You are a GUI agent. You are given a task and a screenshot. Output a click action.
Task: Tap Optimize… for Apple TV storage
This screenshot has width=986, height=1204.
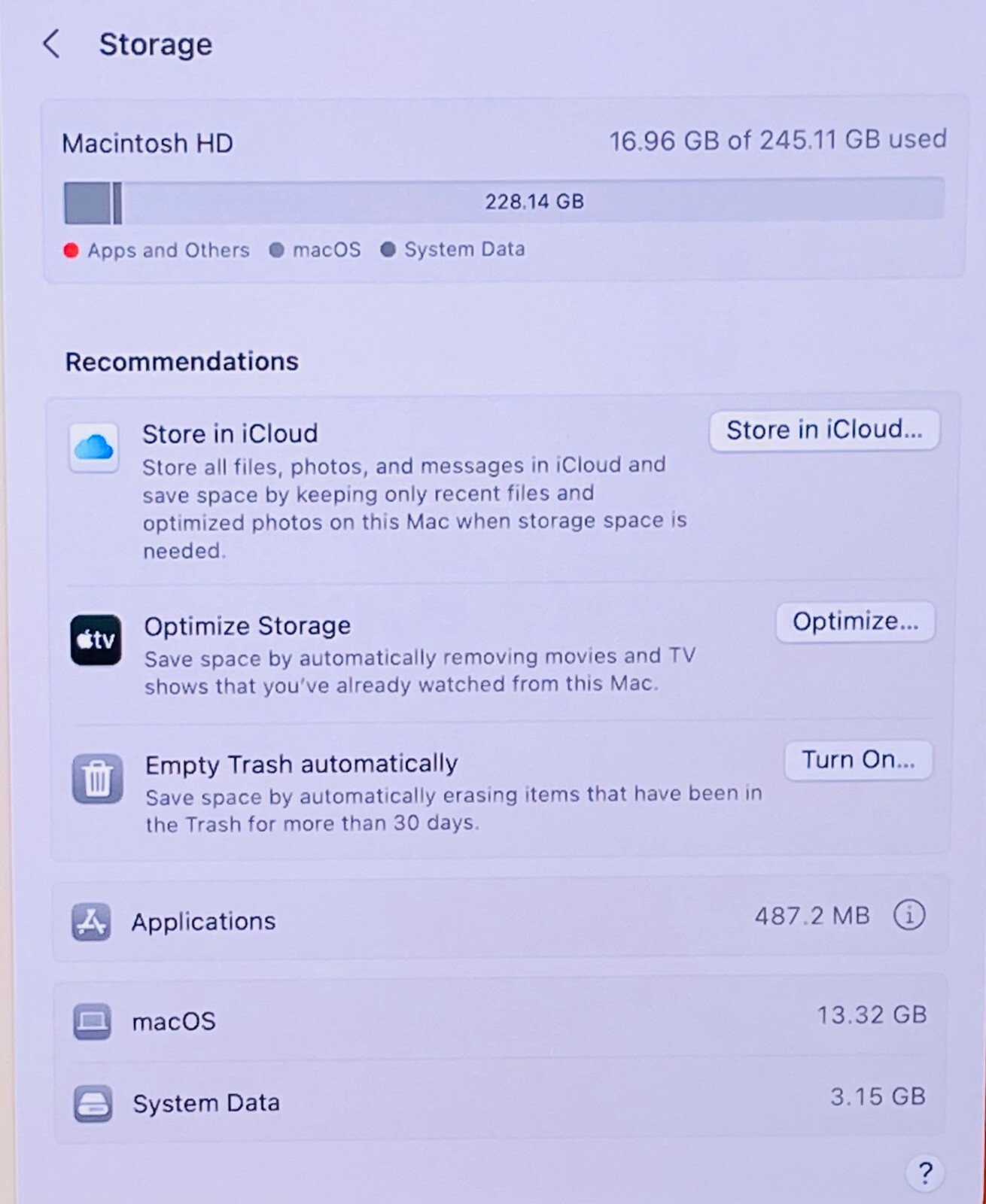855,622
